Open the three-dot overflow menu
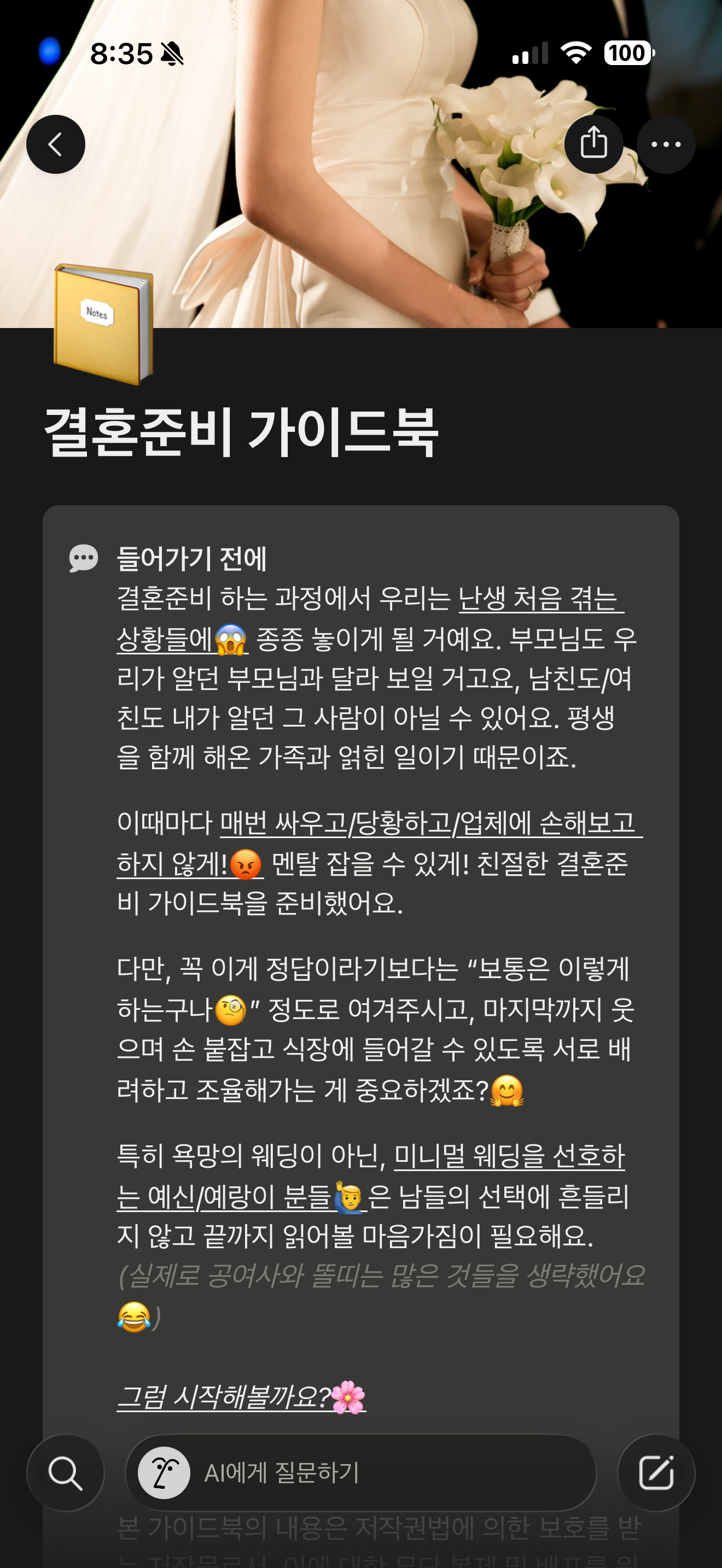This screenshot has width=722, height=1568. 666,144
